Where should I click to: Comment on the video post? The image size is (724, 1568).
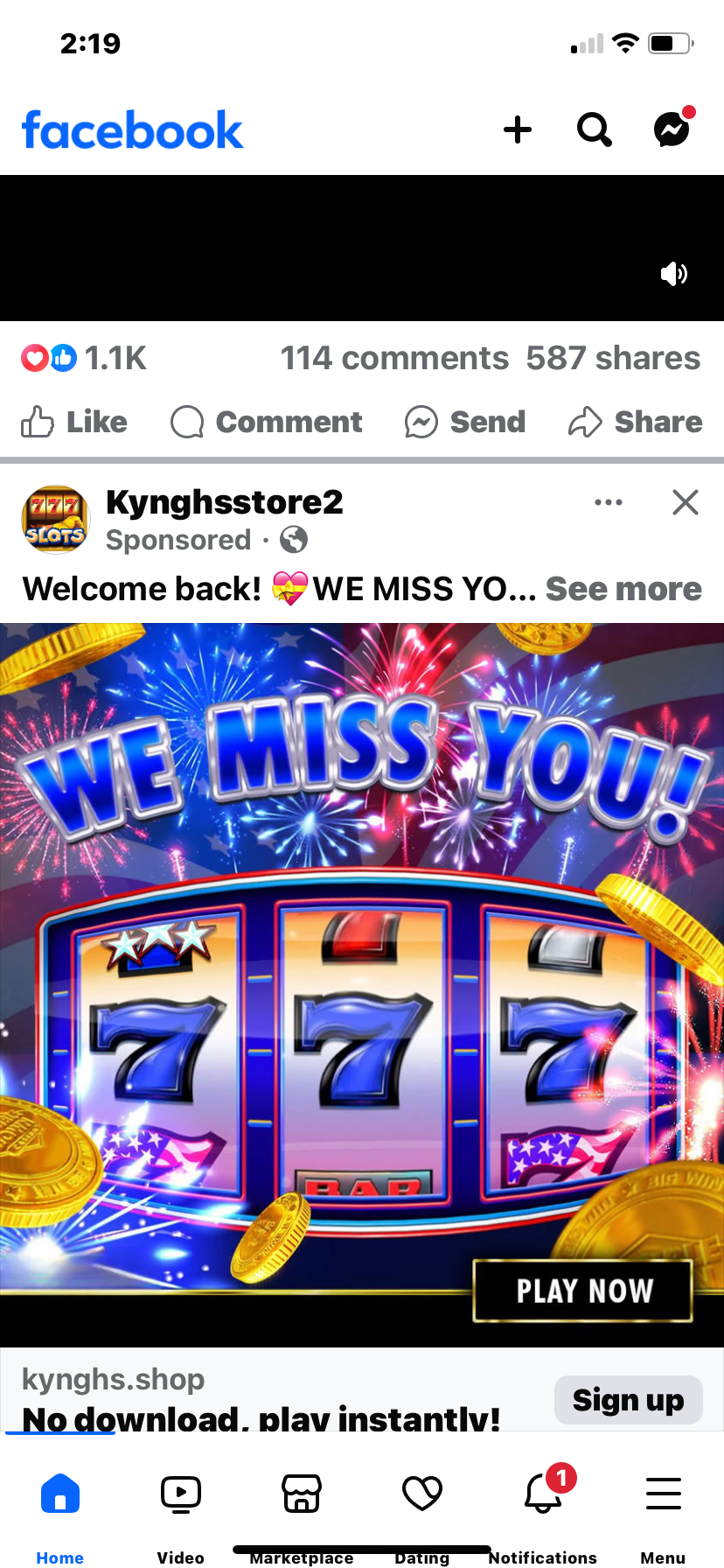click(x=267, y=422)
